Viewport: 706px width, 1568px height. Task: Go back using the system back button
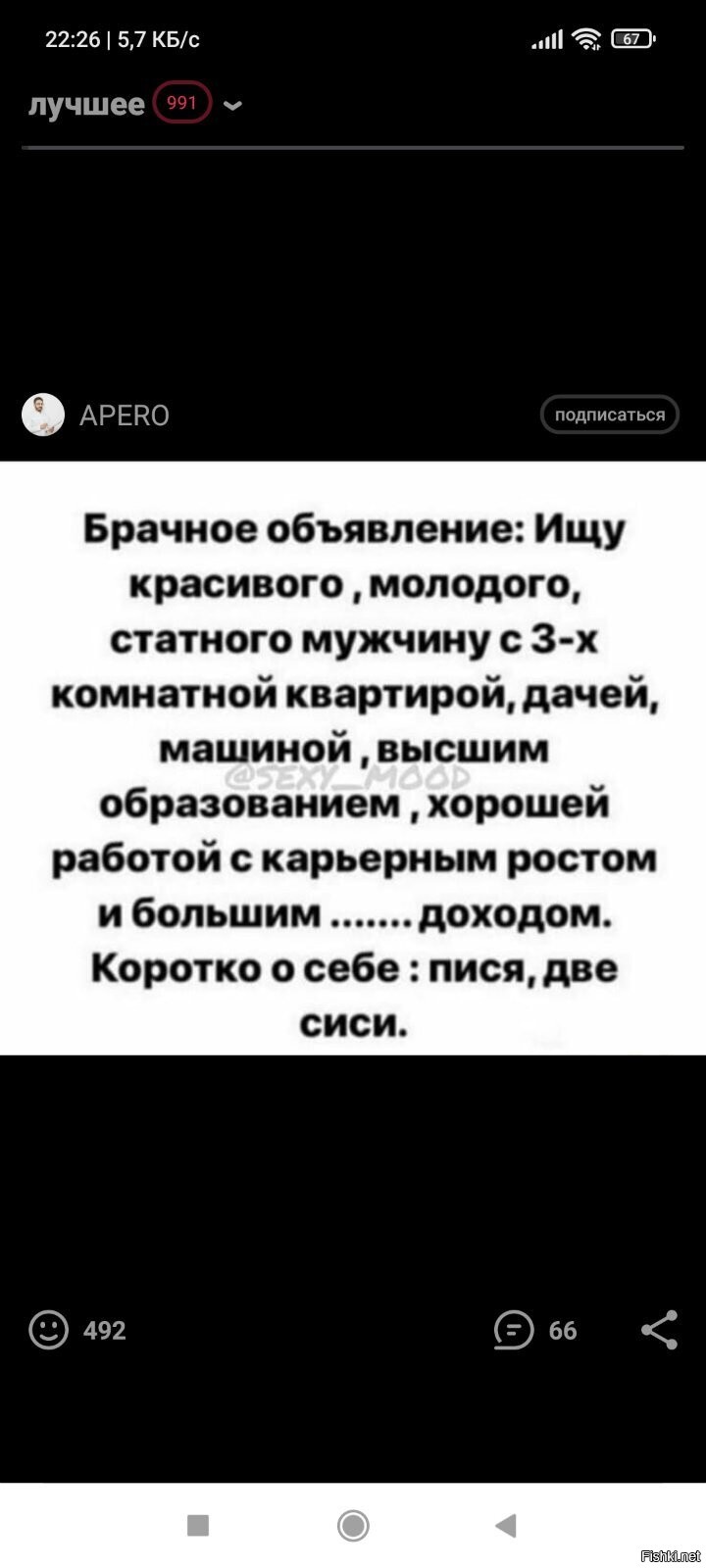(x=505, y=1526)
